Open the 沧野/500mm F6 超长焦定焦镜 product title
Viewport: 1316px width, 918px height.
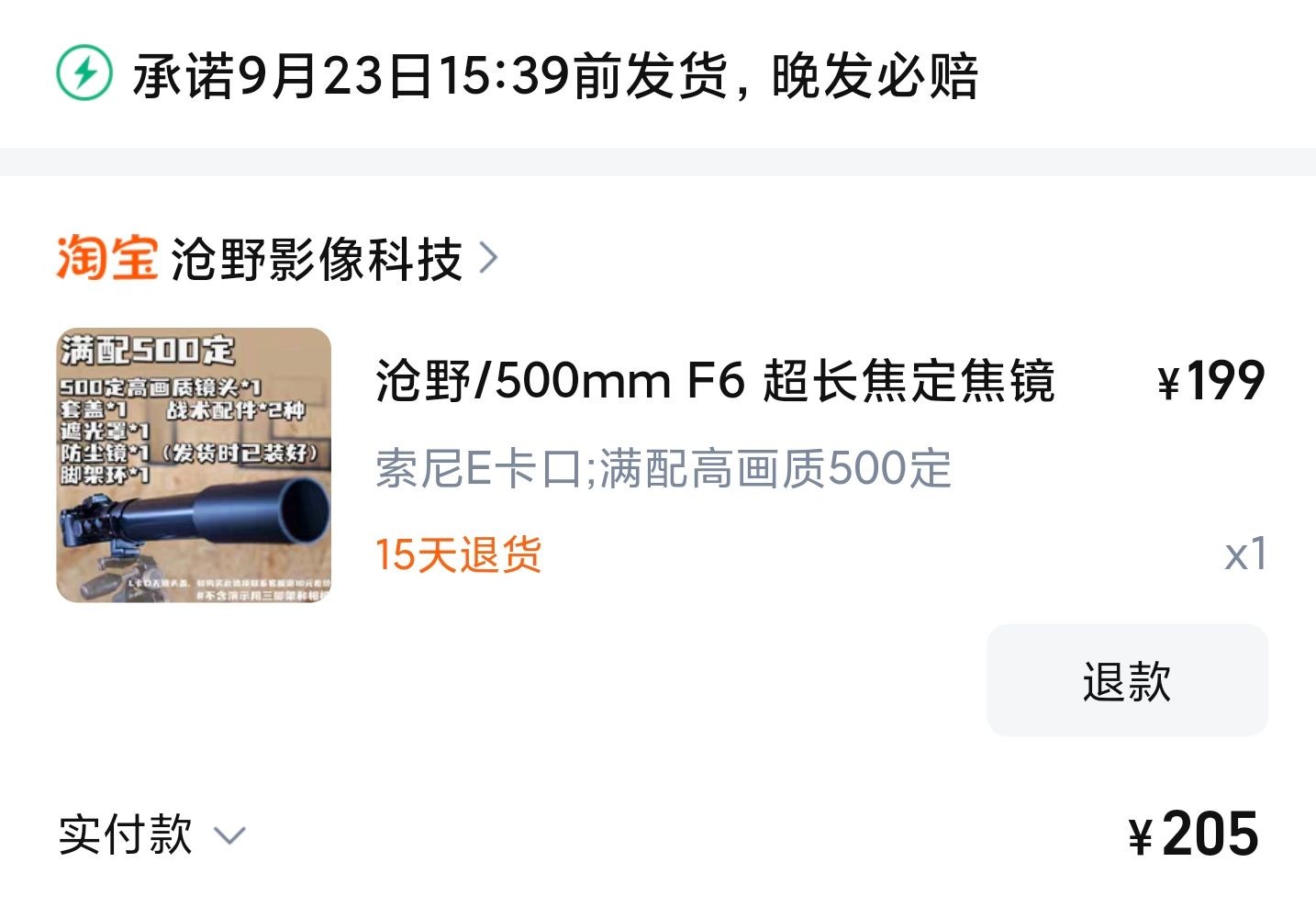[715, 381]
